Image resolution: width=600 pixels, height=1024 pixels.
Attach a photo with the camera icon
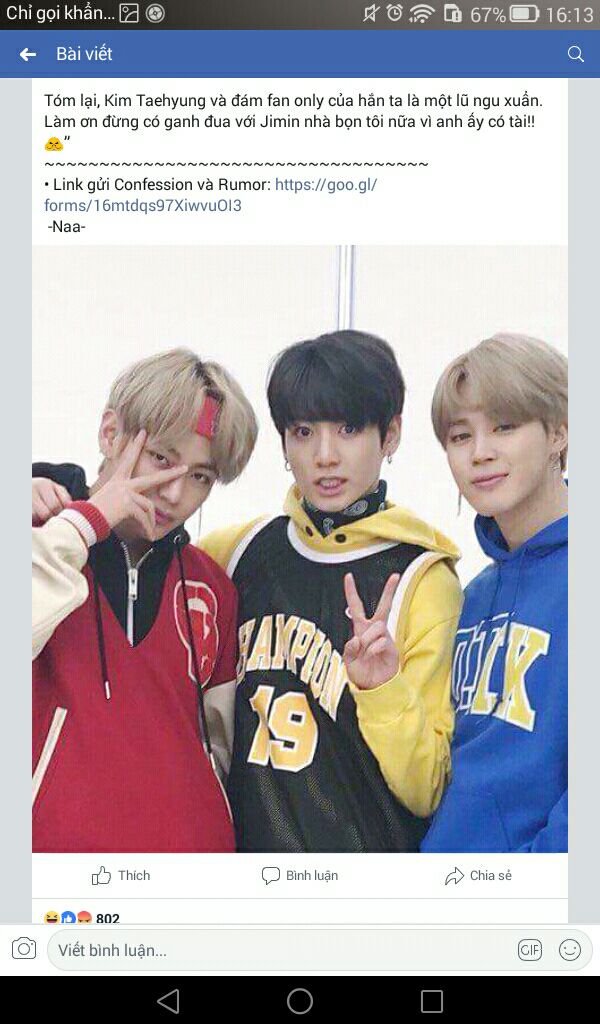coord(24,949)
